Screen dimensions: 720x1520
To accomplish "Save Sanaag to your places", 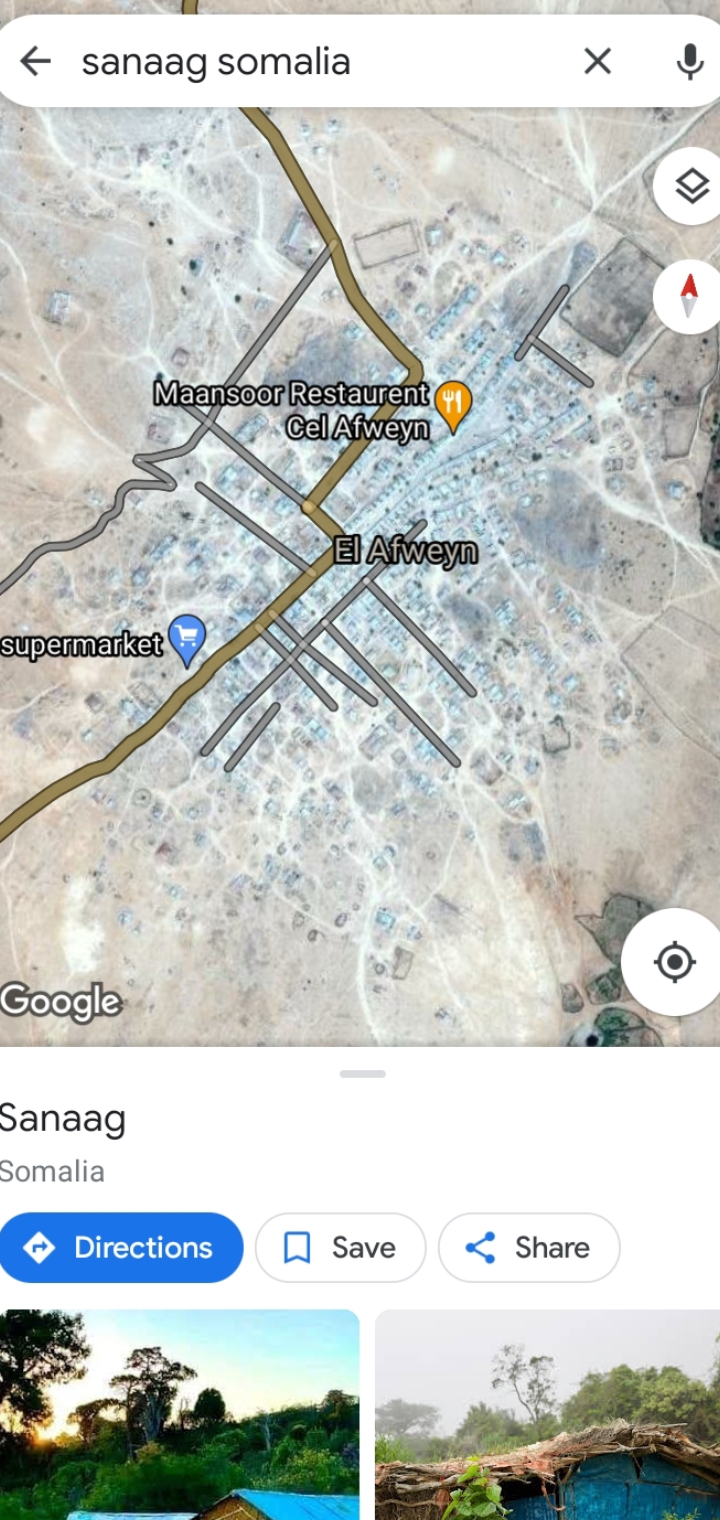I will pos(340,1247).
